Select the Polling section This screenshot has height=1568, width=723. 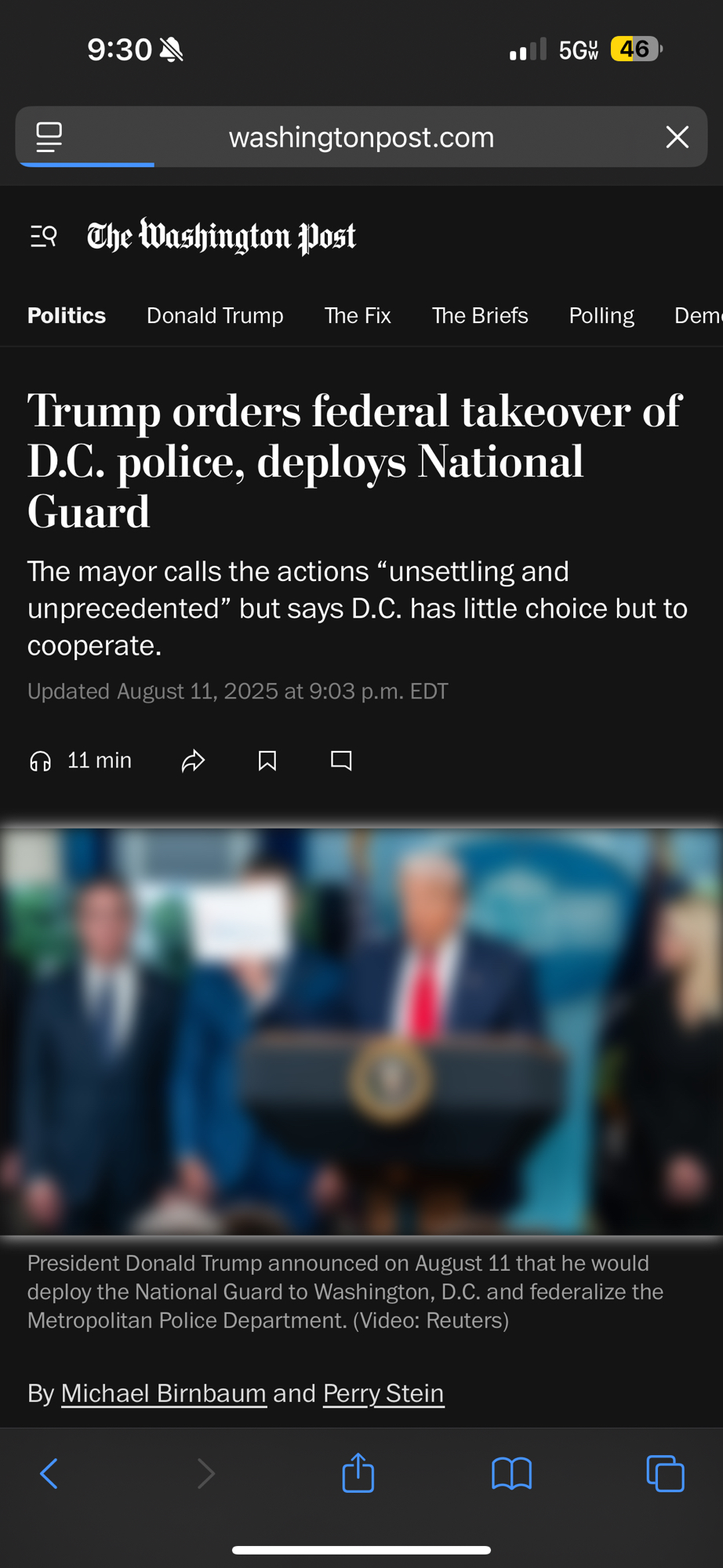point(601,315)
